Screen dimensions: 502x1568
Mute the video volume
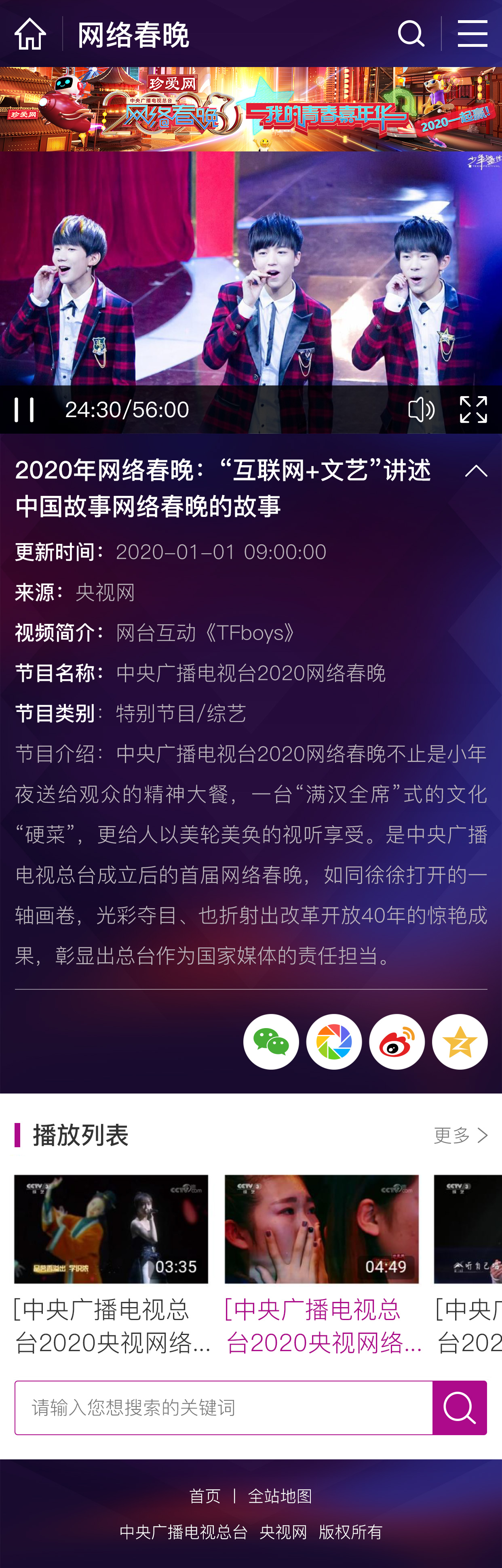[x=420, y=409]
